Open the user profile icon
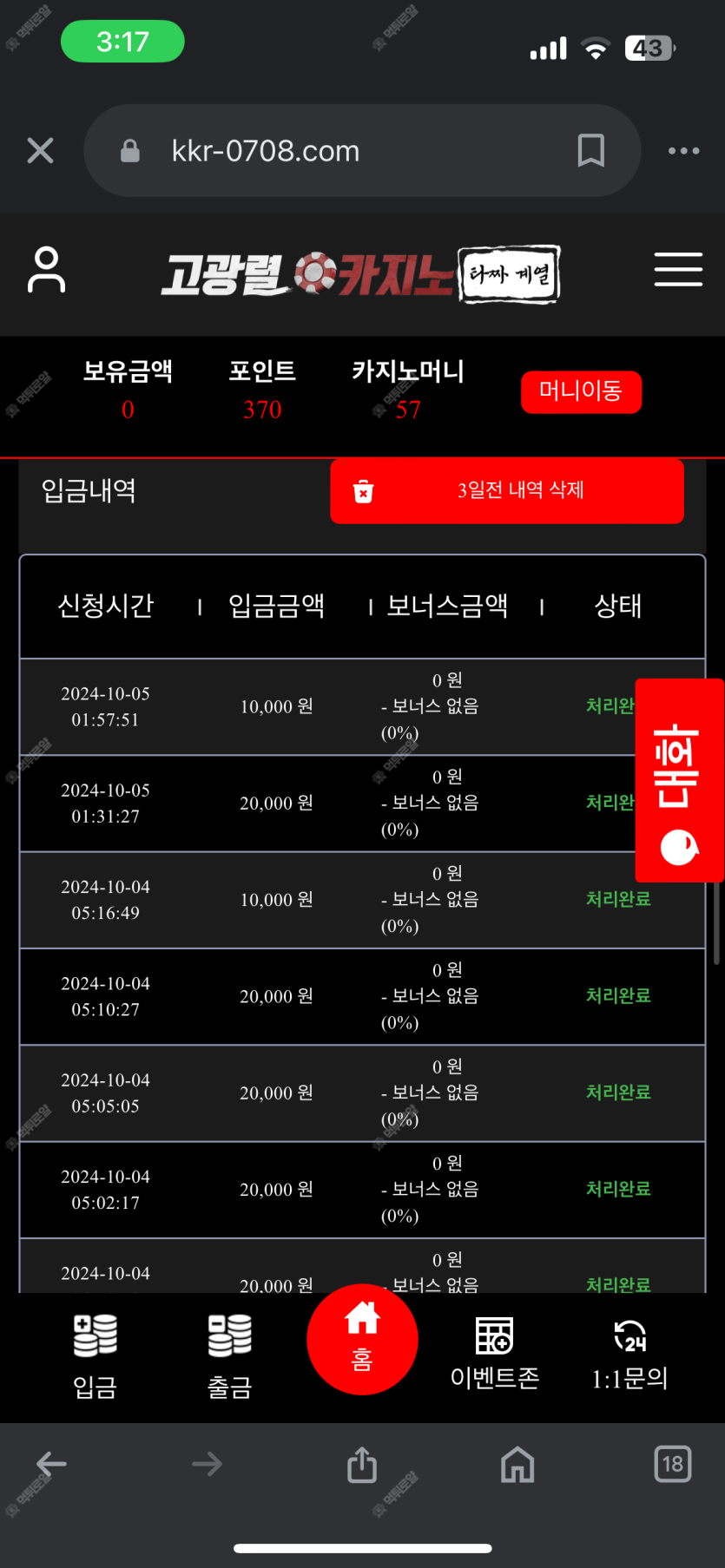Image resolution: width=725 pixels, height=1568 pixels. point(46,270)
